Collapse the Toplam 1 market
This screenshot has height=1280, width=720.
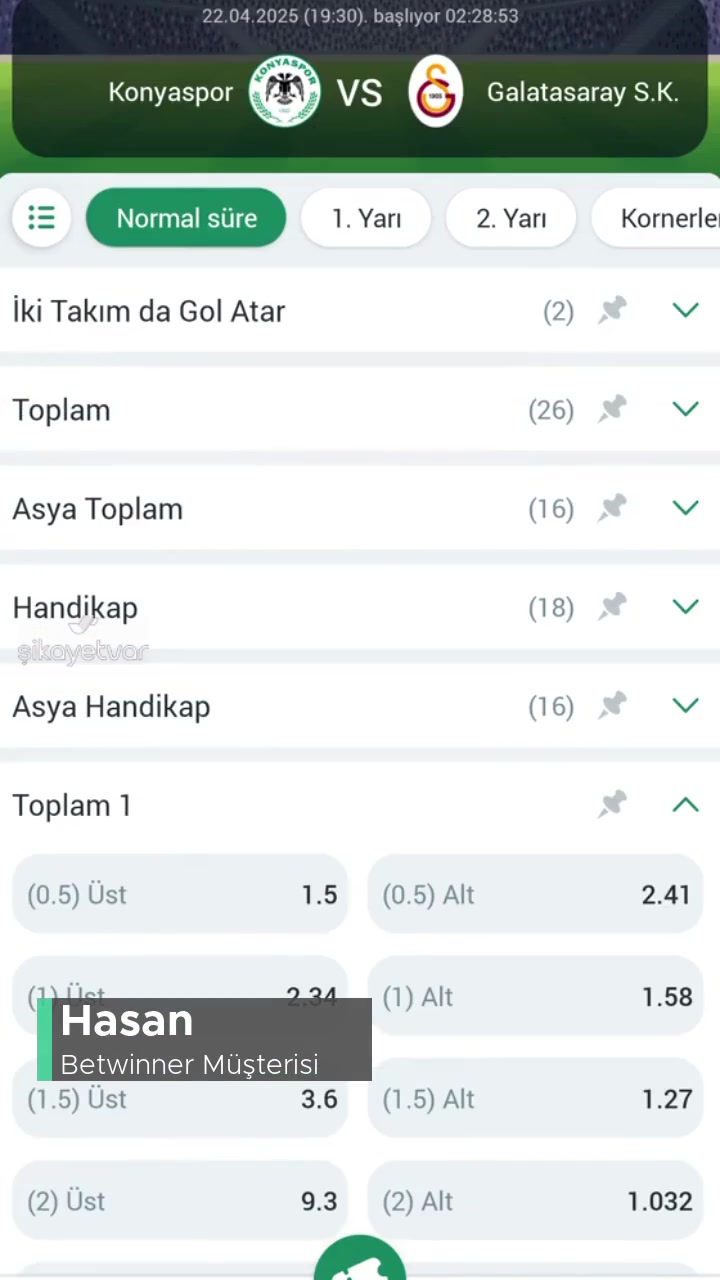coord(685,804)
